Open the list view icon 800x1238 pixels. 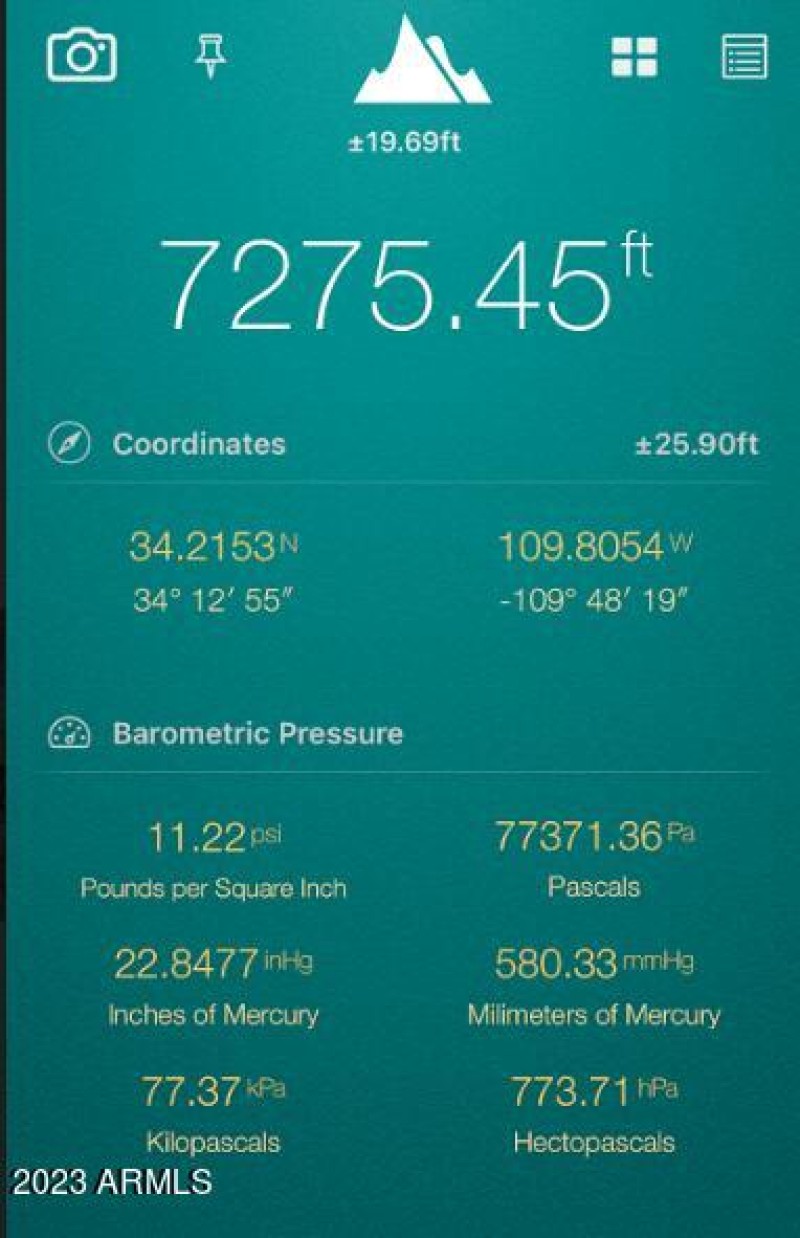[744, 57]
